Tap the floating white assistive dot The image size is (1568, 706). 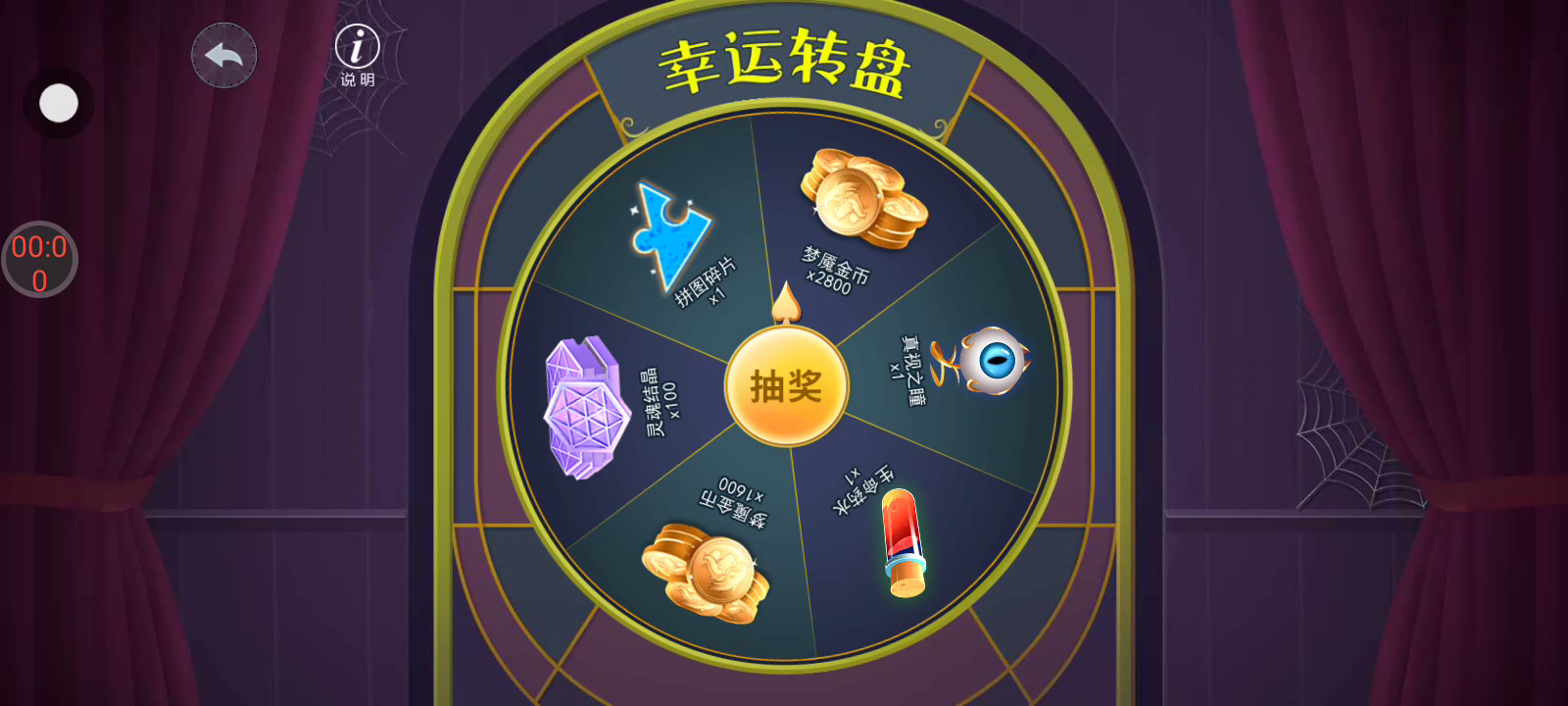[59, 103]
